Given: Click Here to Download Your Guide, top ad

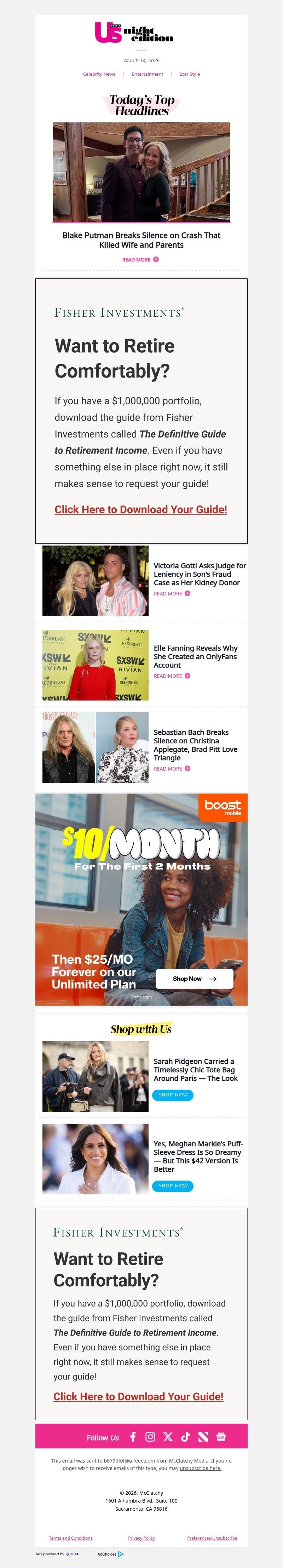Looking at the screenshot, I should click(140, 509).
